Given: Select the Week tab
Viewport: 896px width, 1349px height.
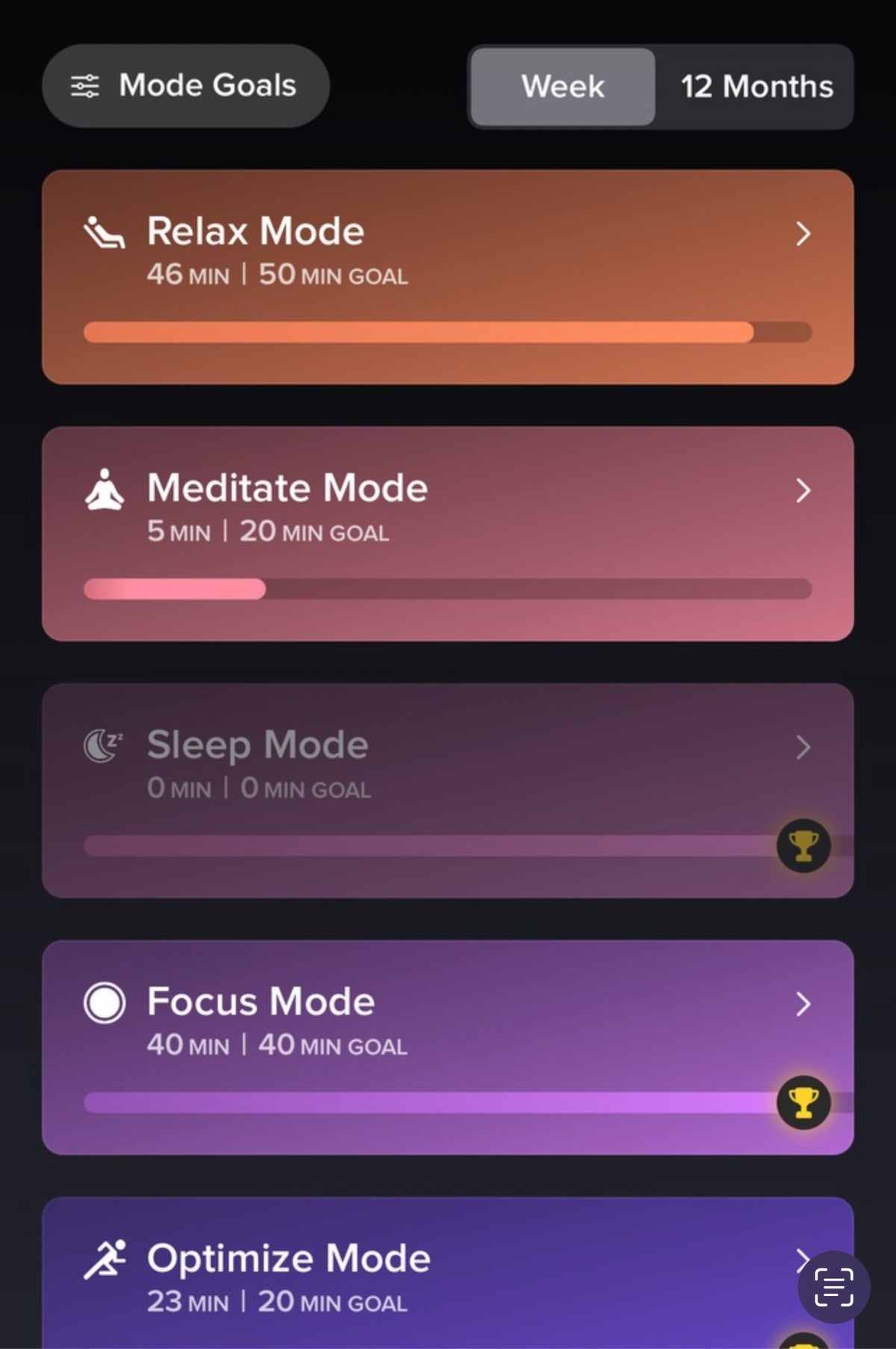Looking at the screenshot, I should click(562, 87).
